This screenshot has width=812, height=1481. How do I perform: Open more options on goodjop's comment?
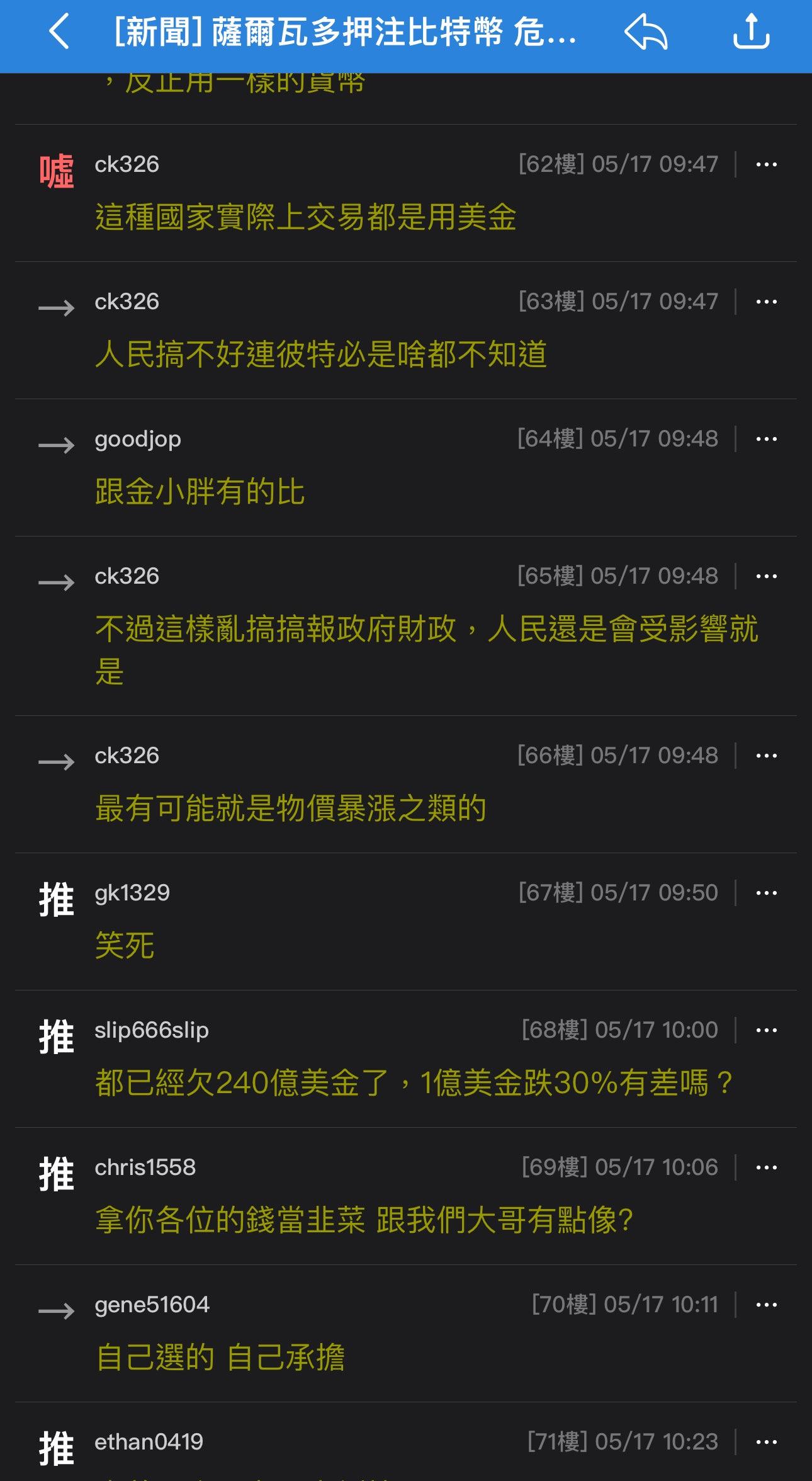pyautogui.click(x=766, y=439)
